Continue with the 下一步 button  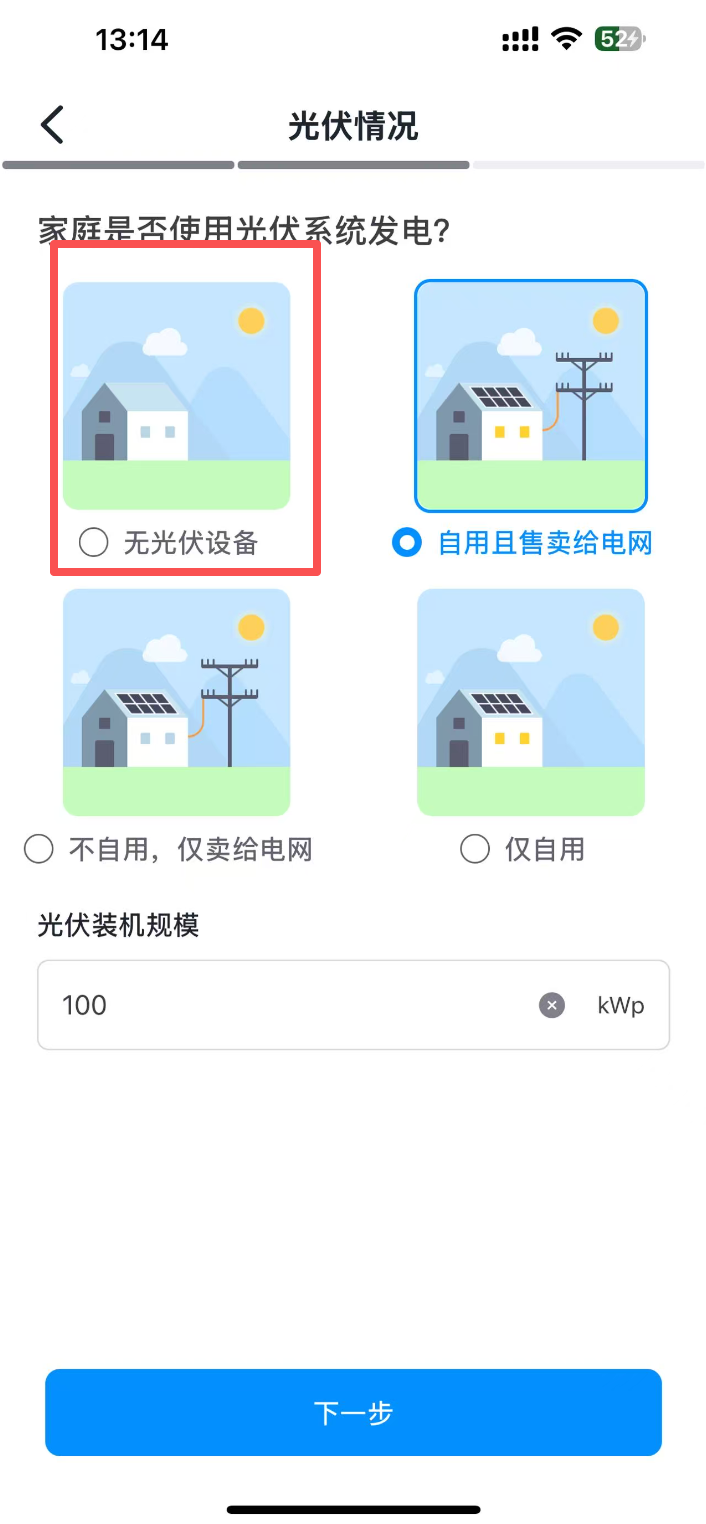point(353,1412)
